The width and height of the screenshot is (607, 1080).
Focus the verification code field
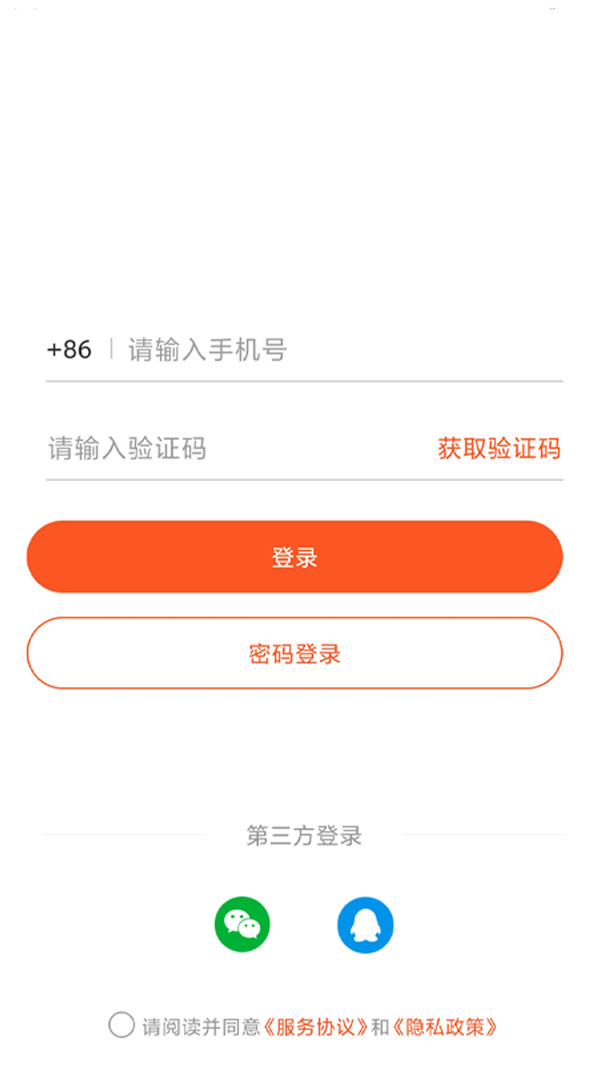click(x=234, y=449)
